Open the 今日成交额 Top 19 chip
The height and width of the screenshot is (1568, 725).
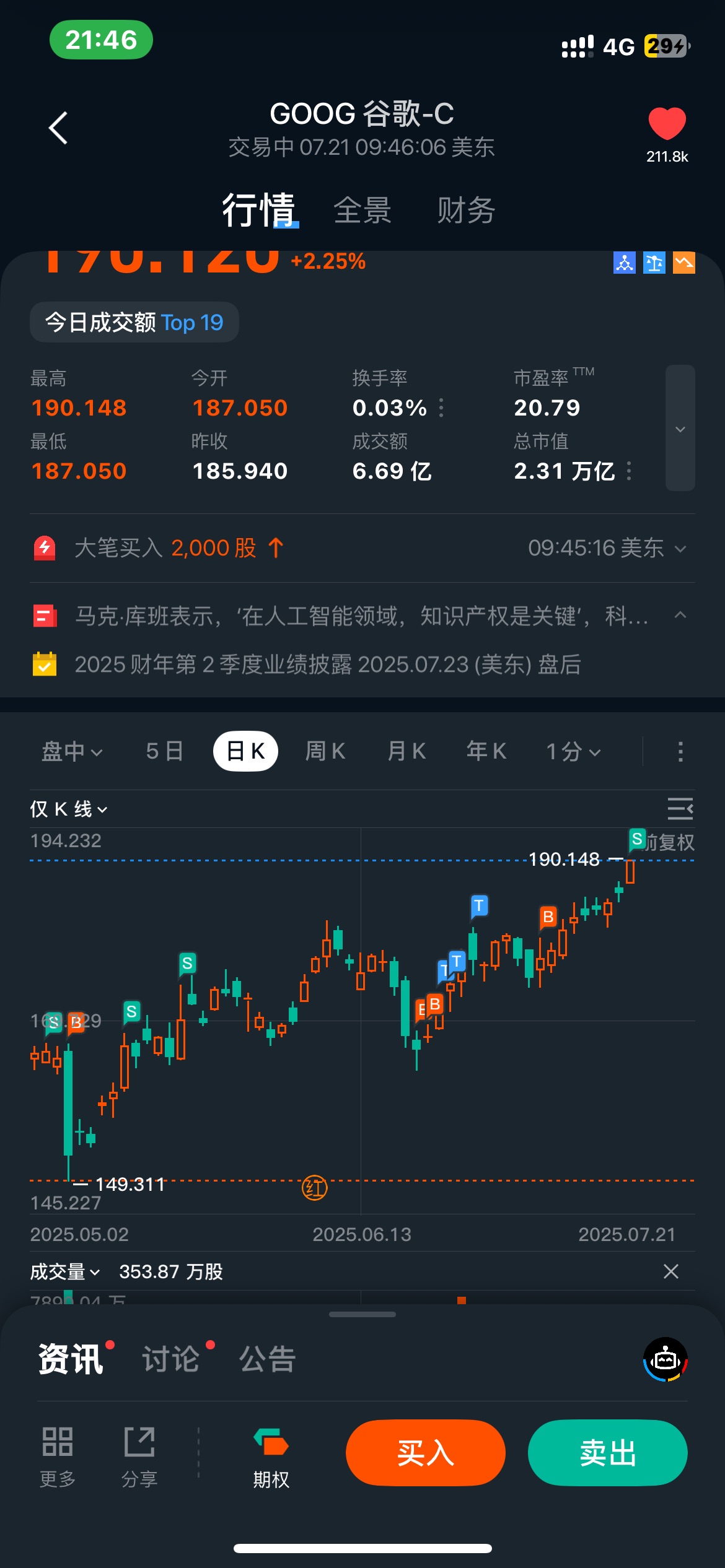tap(134, 322)
